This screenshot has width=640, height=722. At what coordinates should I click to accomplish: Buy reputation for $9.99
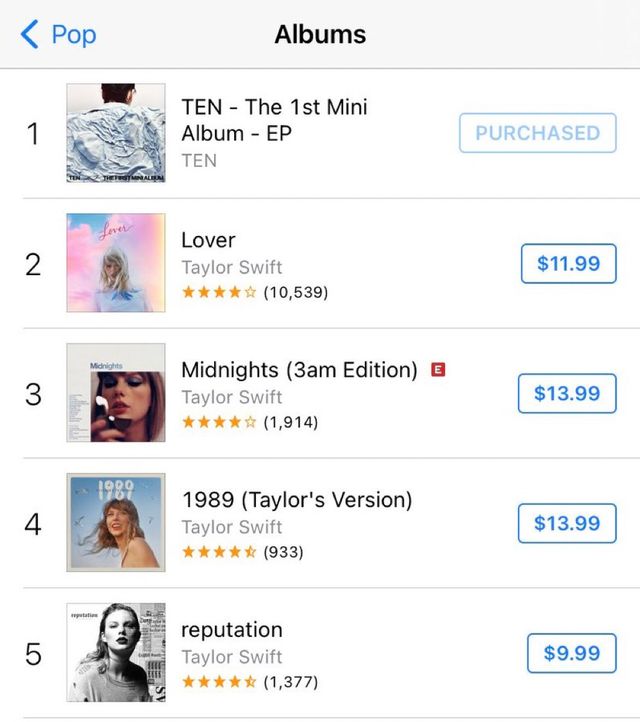(x=571, y=653)
